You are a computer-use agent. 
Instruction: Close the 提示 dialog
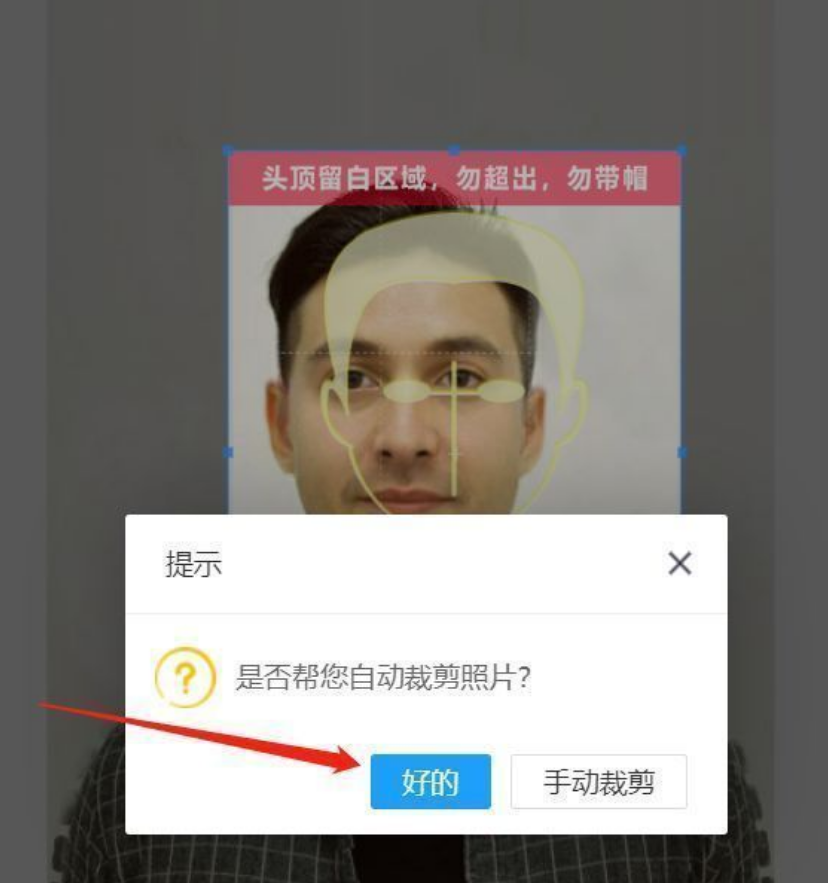pyautogui.click(x=679, y=564)
